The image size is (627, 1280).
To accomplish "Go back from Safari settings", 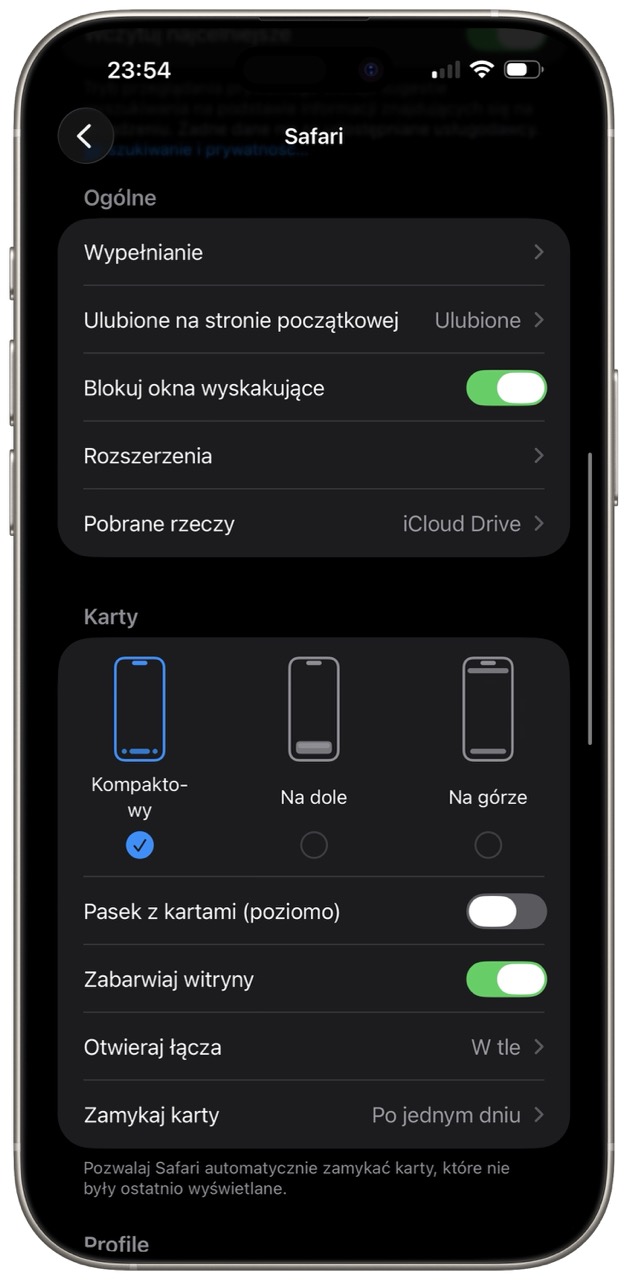I will (x=85, y=136).
